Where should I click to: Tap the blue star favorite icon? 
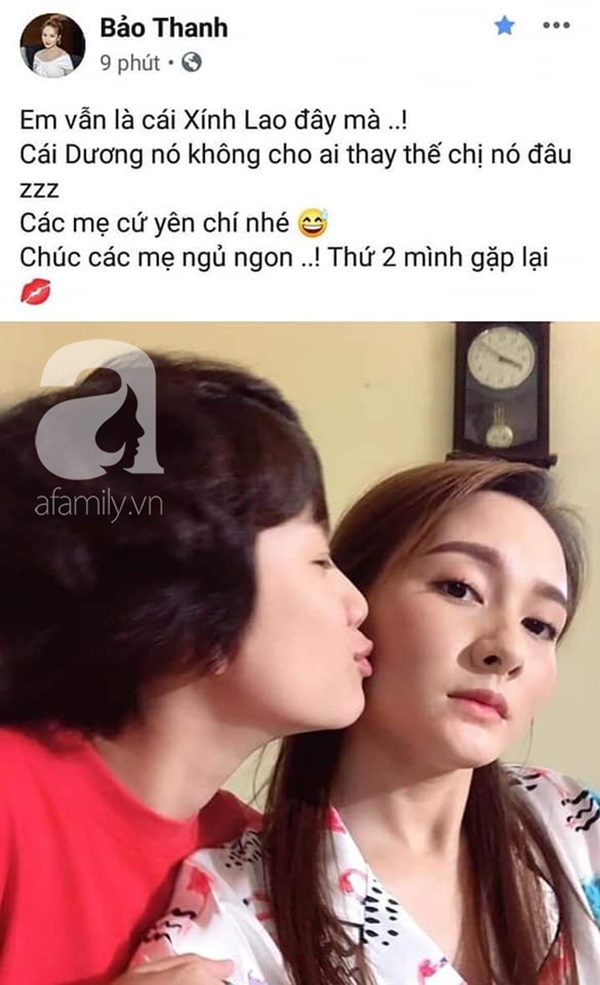point(505,27)
